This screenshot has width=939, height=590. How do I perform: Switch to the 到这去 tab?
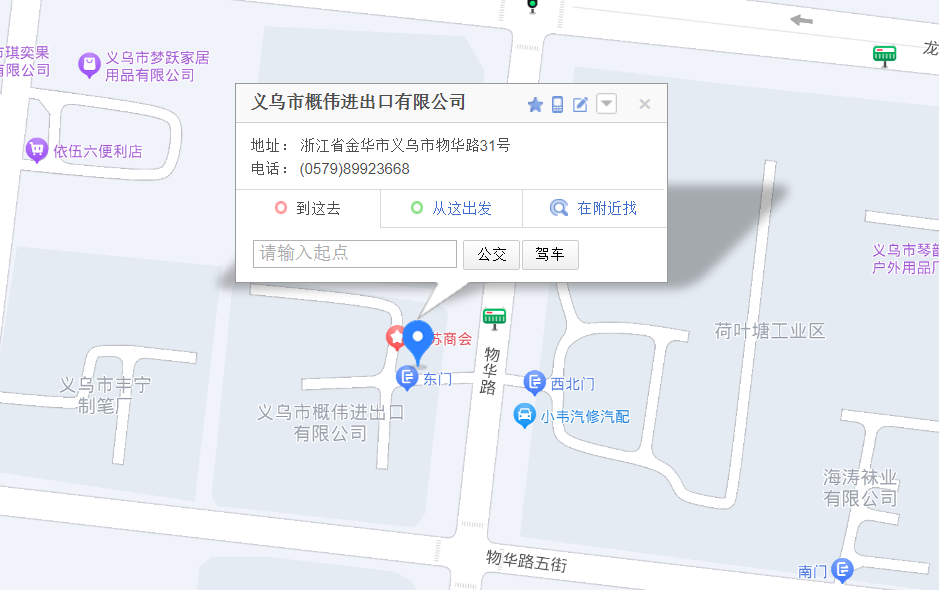308,209
